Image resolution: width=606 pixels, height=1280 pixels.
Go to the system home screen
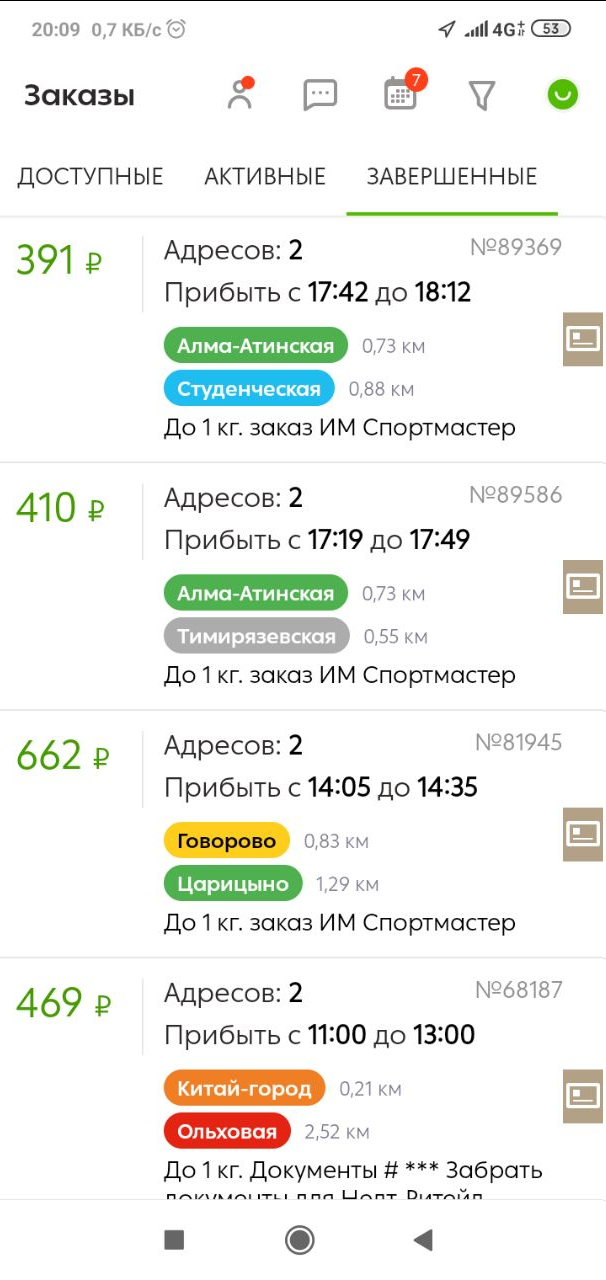point(299,1241)
